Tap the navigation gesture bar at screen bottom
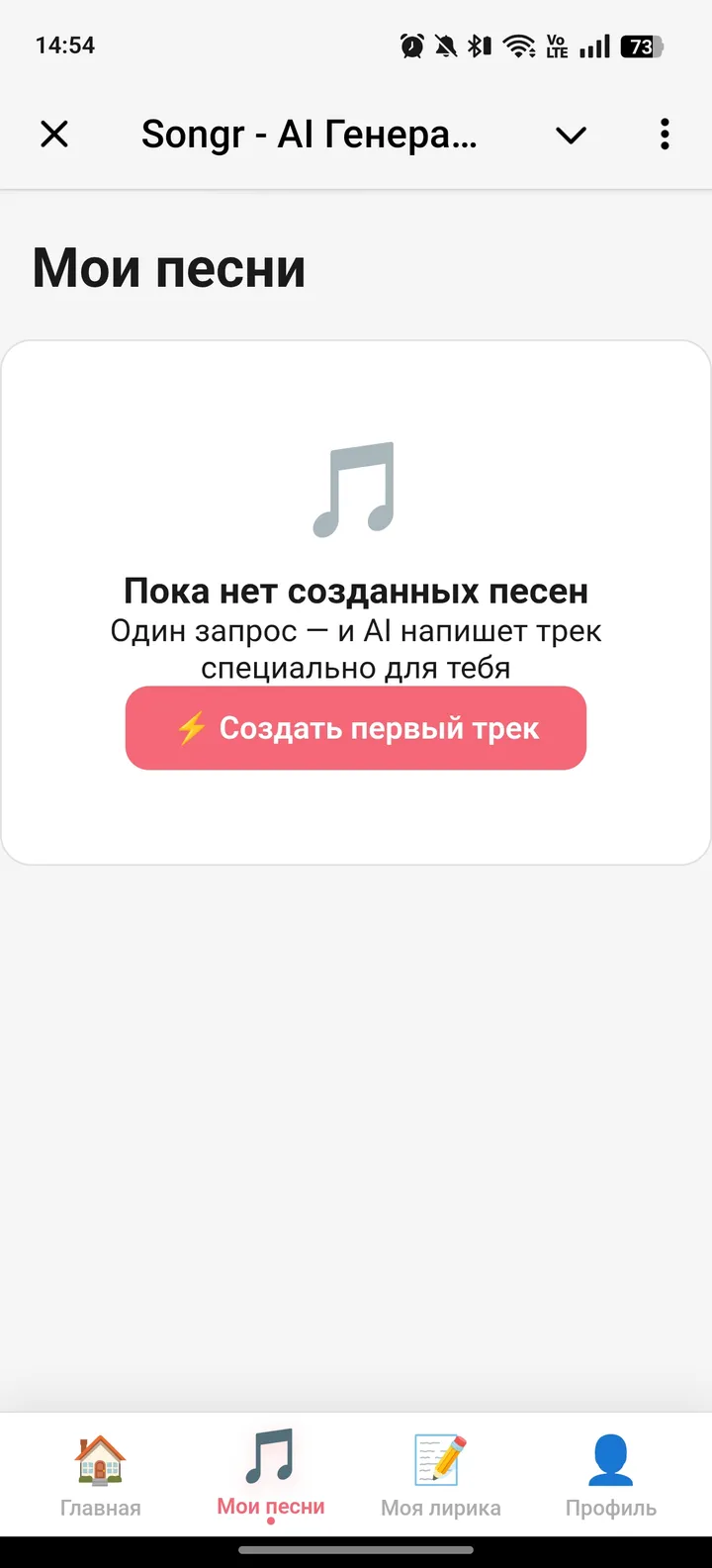The image size is (712, 1568). pos(355,1551)
